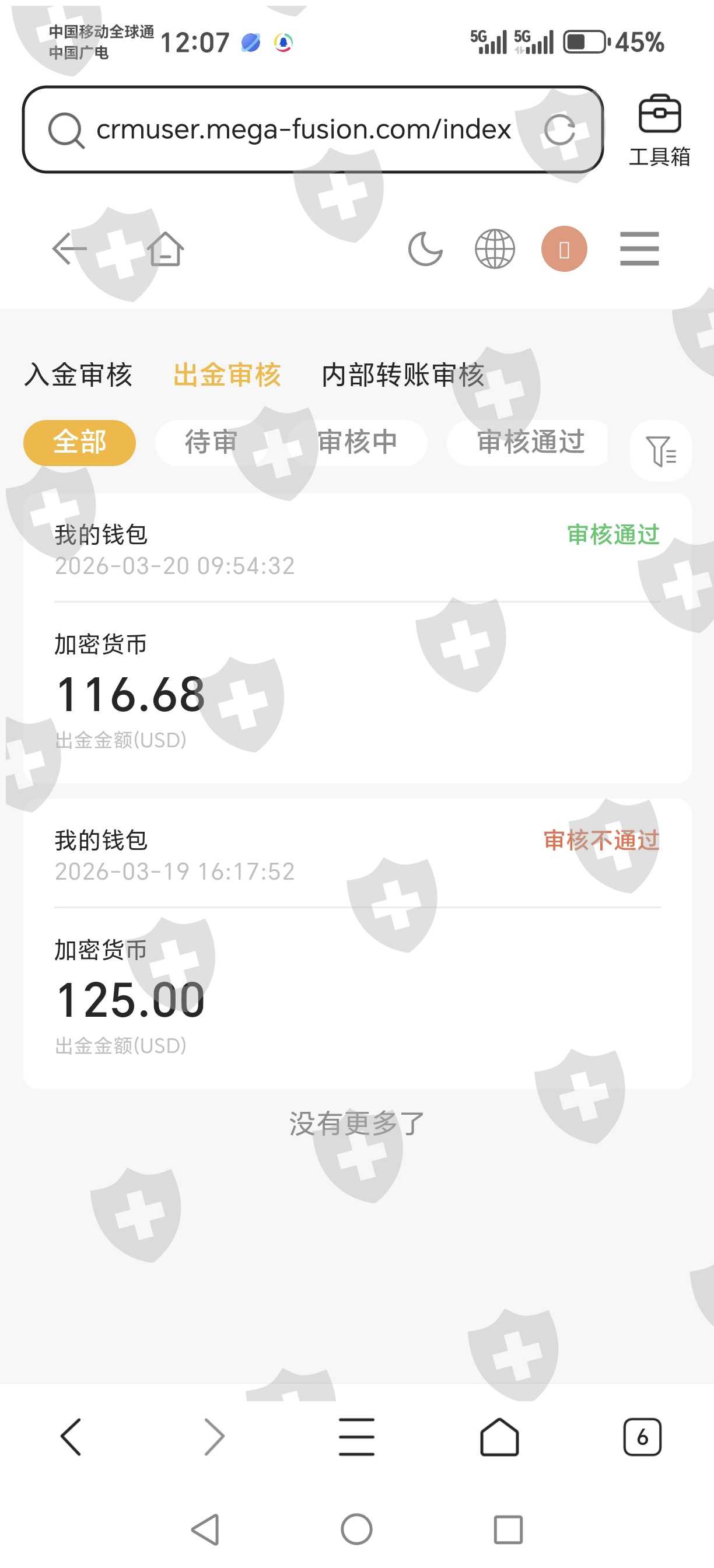
Task: Select the 审核通过 filter chip
Action: (x=531, y=443)
